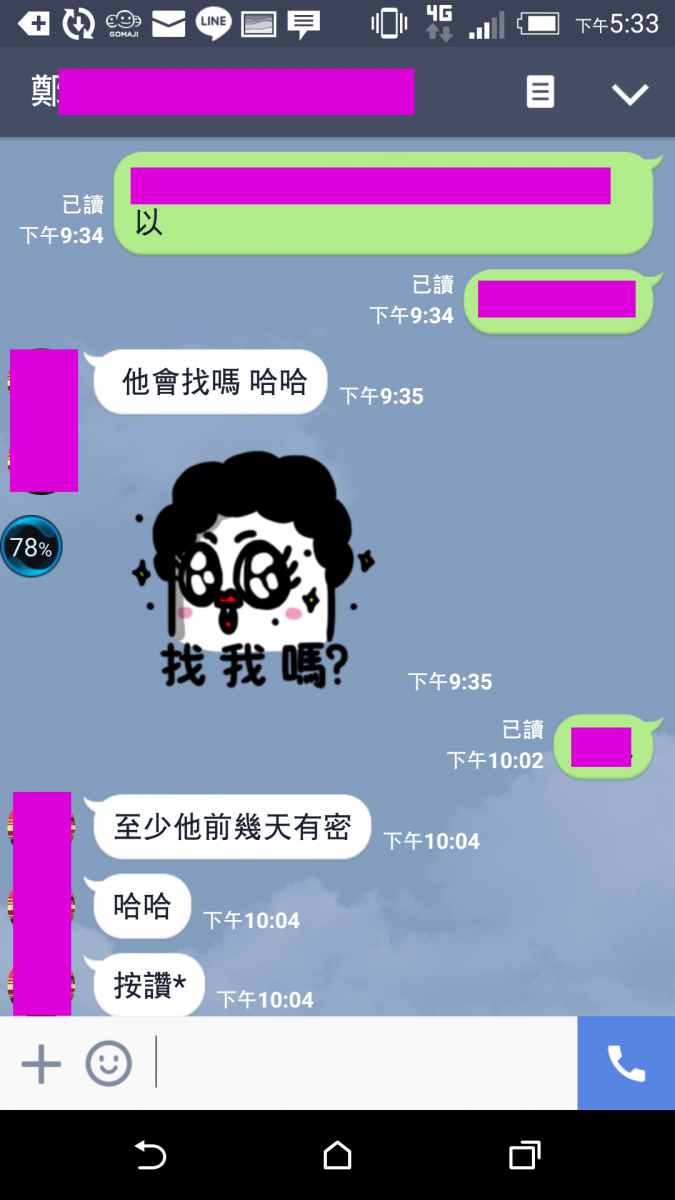Tap the 78% floating bubble
The image size is (675, 1200).
click(x=31, y=547)
